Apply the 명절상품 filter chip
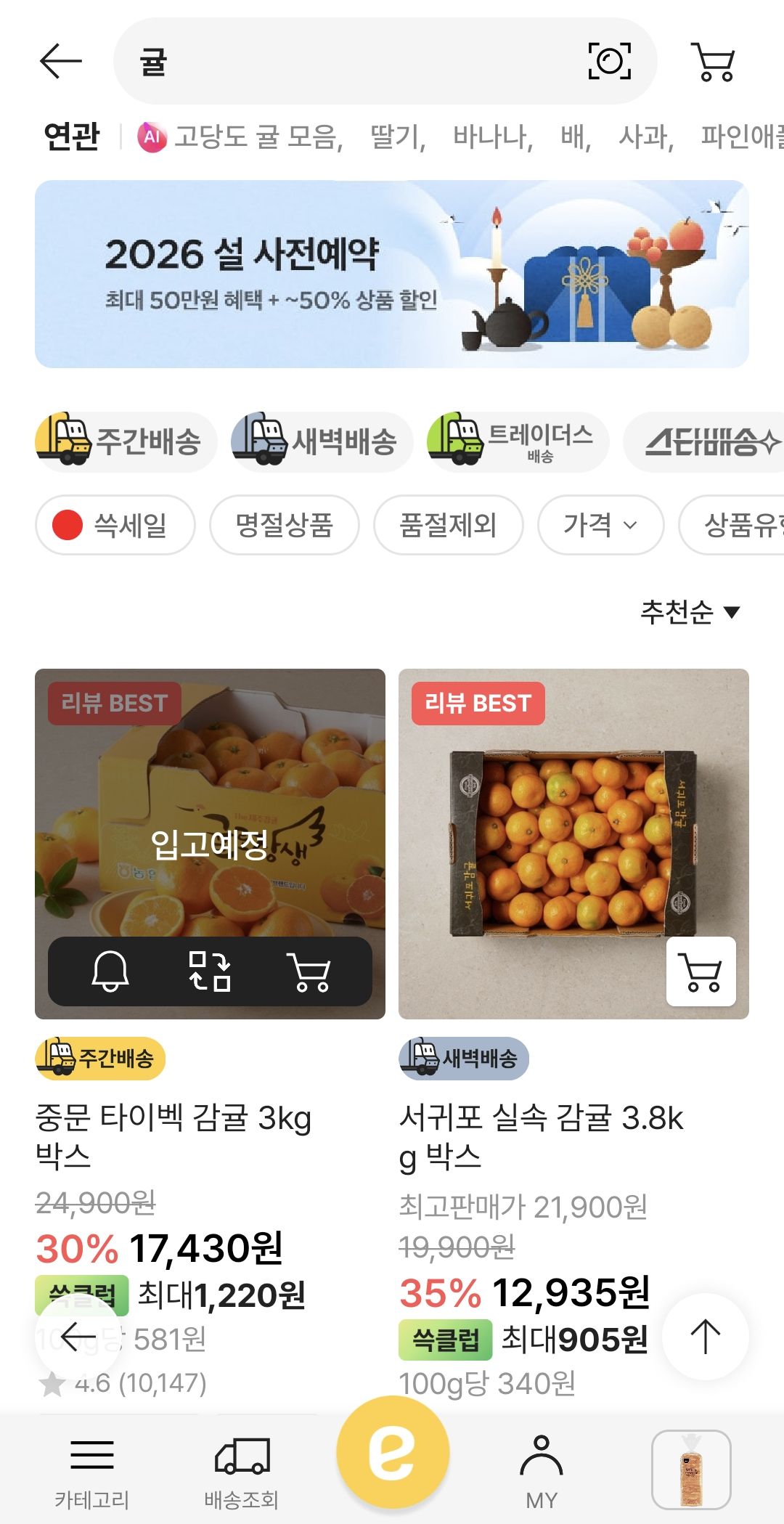The width and height of the screenshot is (784, 1524). coord(285,525)
